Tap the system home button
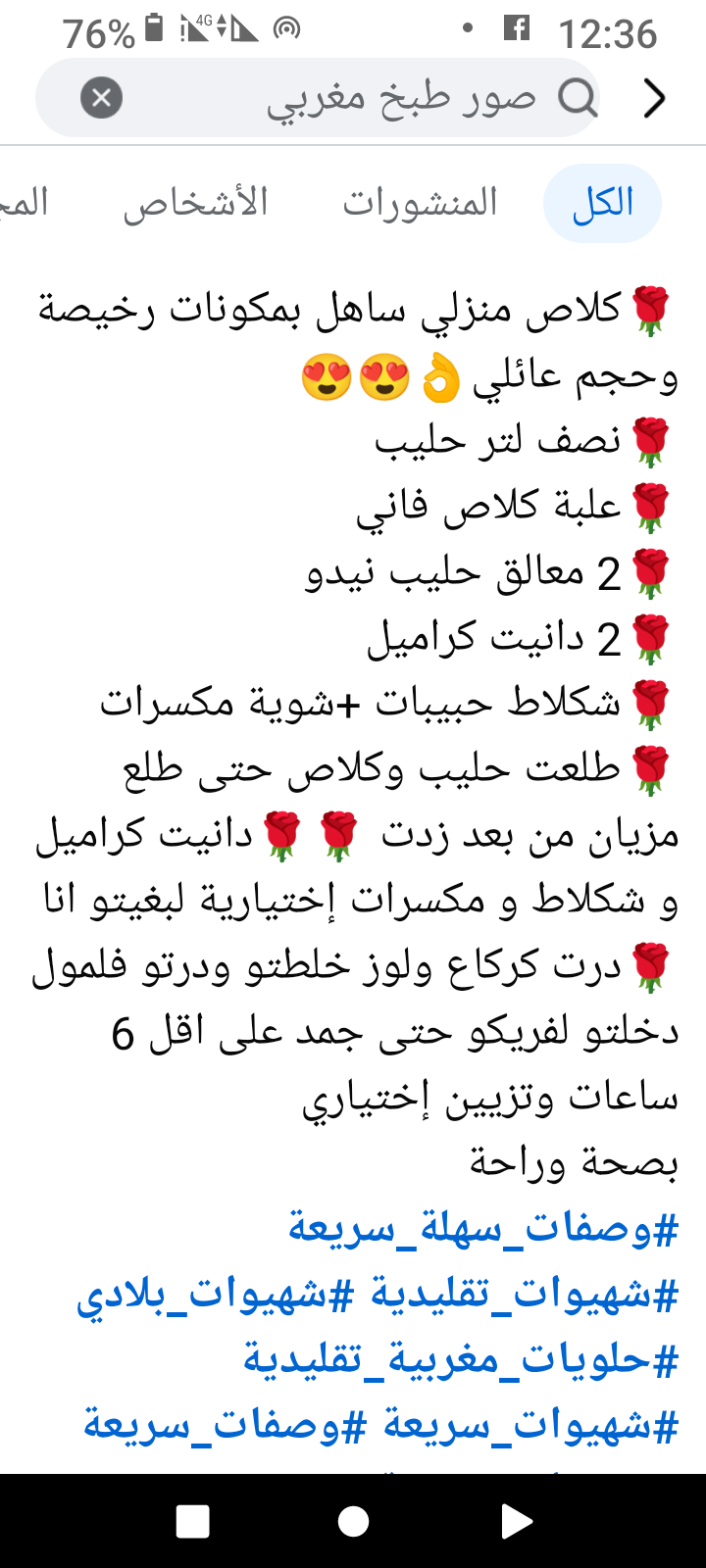The width and height of the screenshot is (706, 1568). pos(353,1521)
